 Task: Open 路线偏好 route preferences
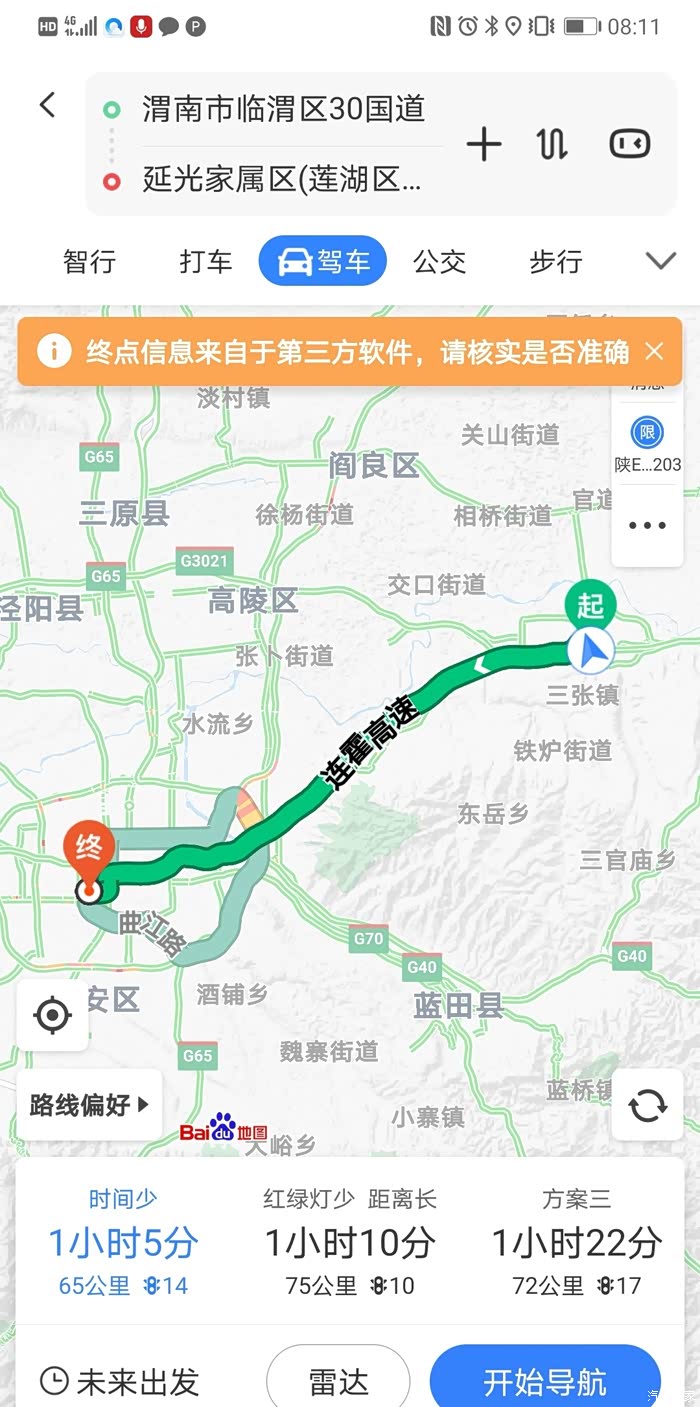point(90,1105)
